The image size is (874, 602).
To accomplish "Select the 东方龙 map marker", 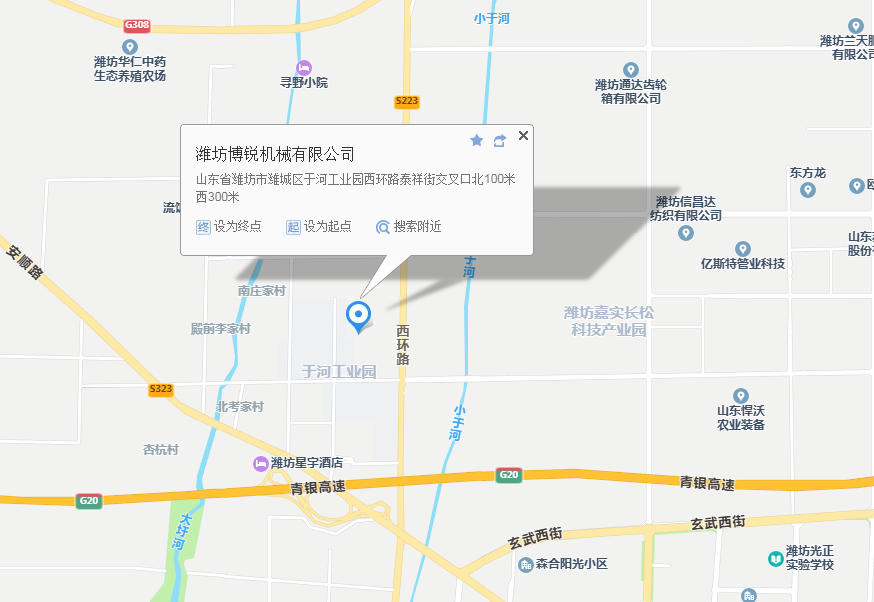I will tap(808, 189).
